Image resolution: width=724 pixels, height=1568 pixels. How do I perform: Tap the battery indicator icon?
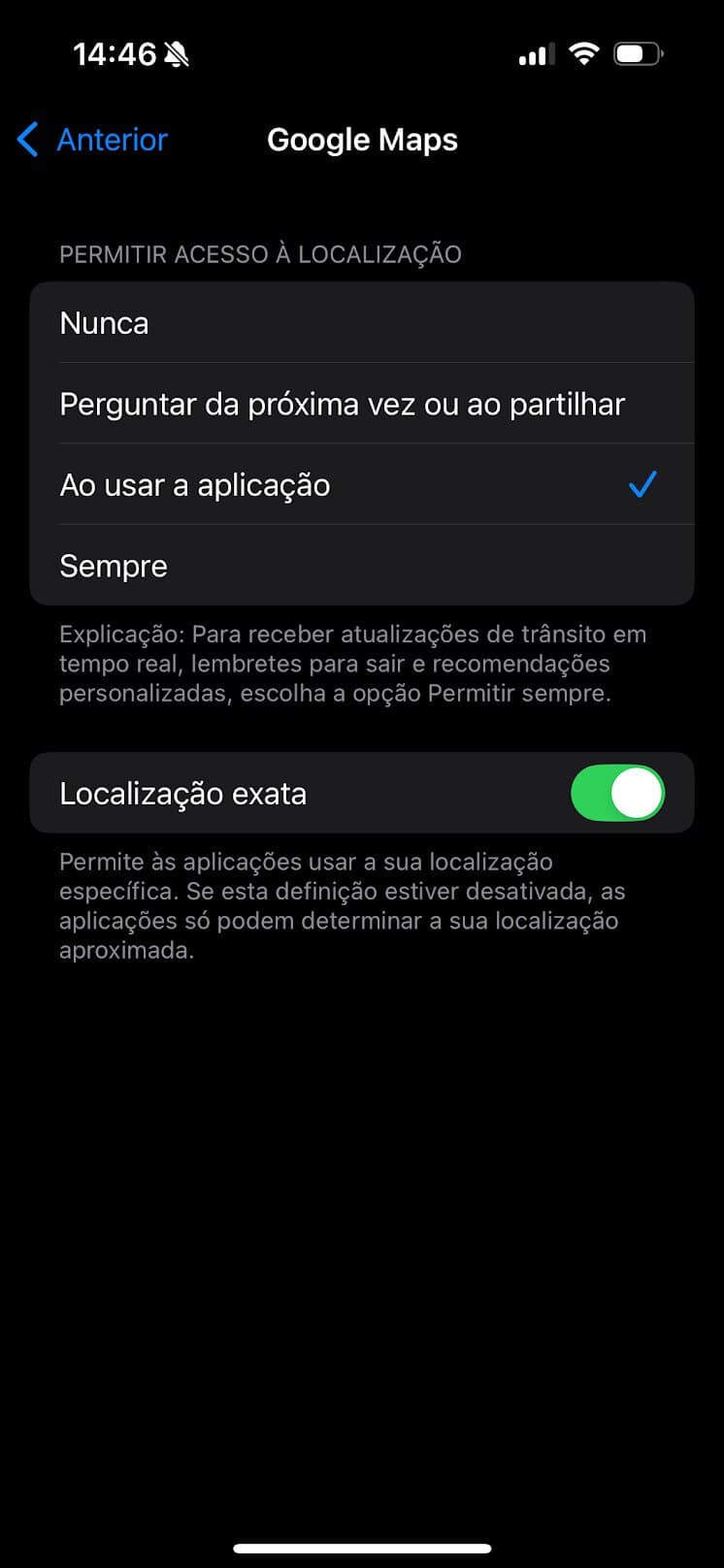point(638,53)
